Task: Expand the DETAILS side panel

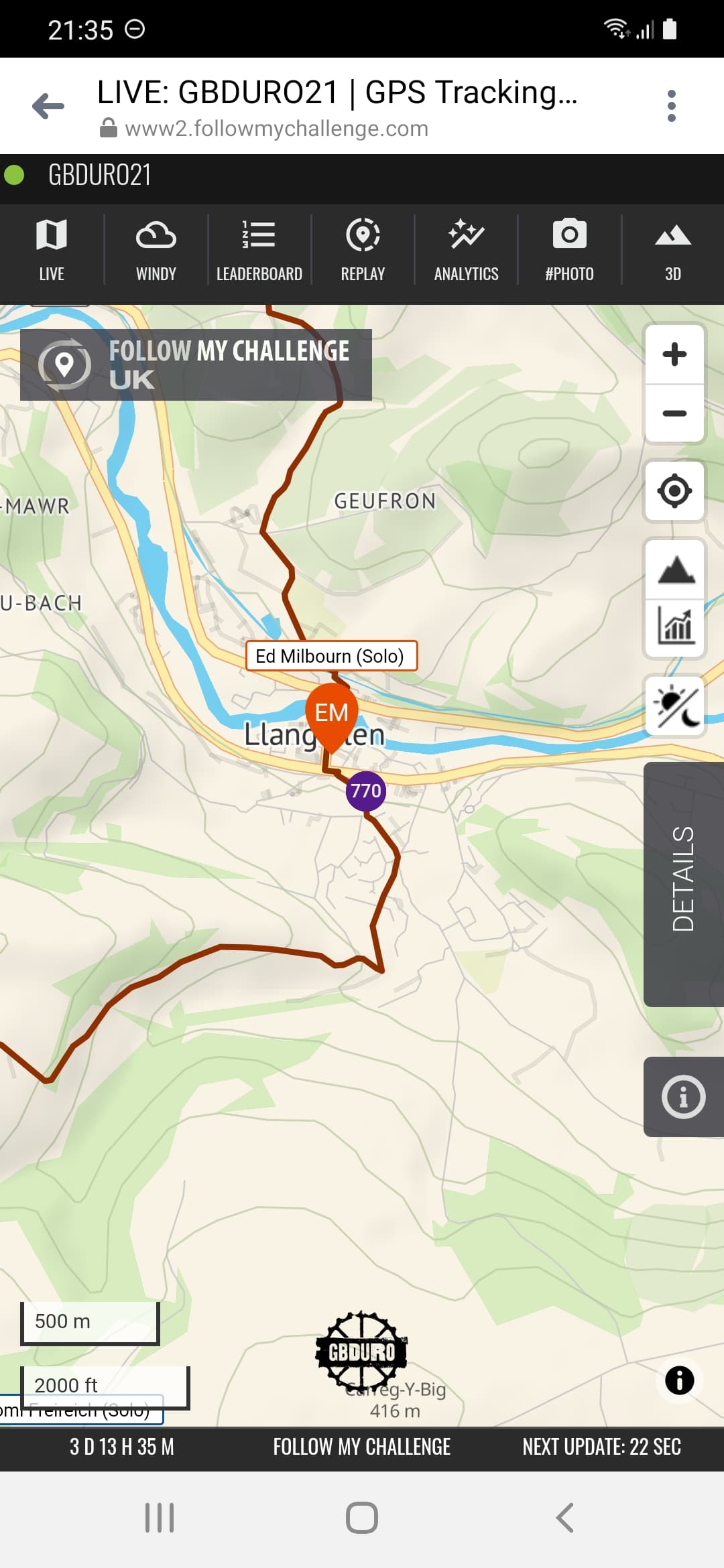Action: tap(684, 883)
